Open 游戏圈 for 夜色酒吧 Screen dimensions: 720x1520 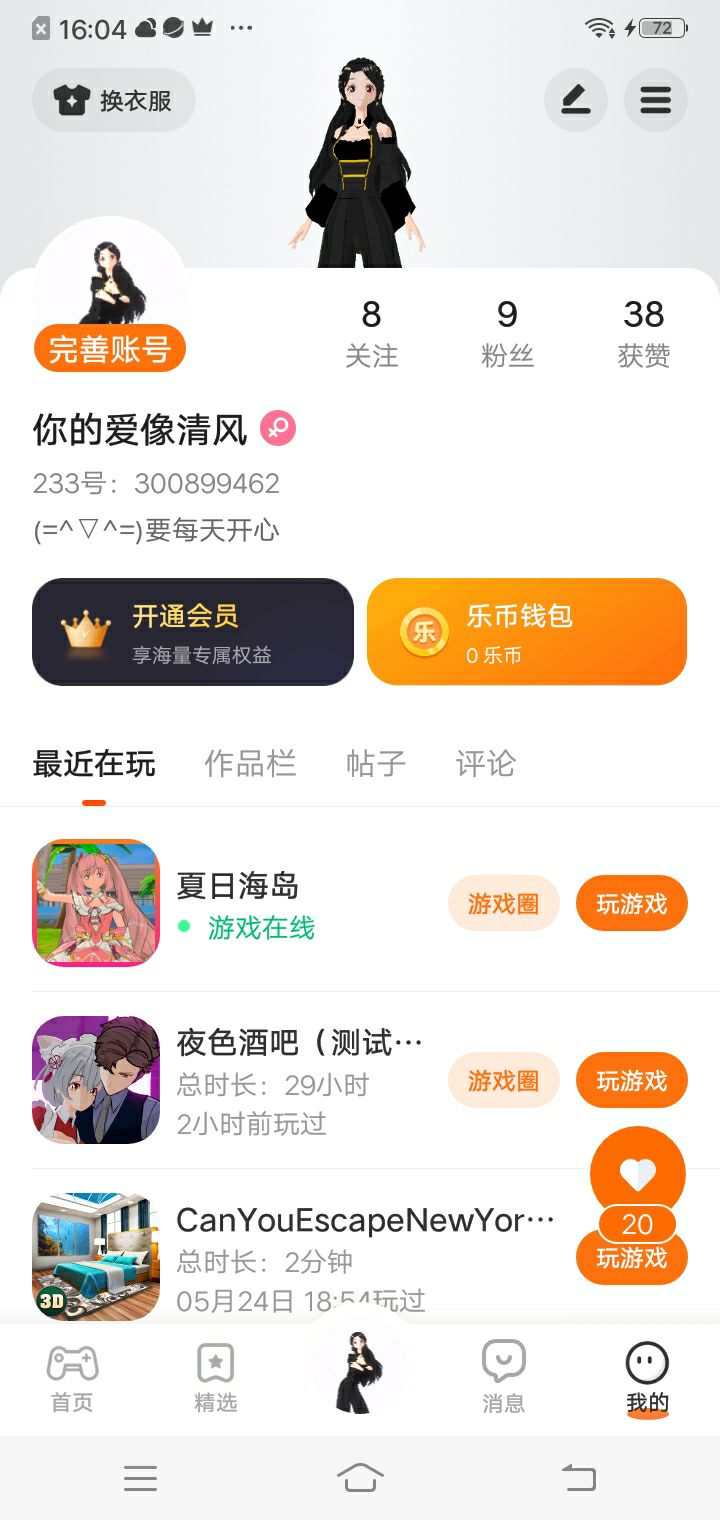pyautogui.click(x=503, y=1081)
